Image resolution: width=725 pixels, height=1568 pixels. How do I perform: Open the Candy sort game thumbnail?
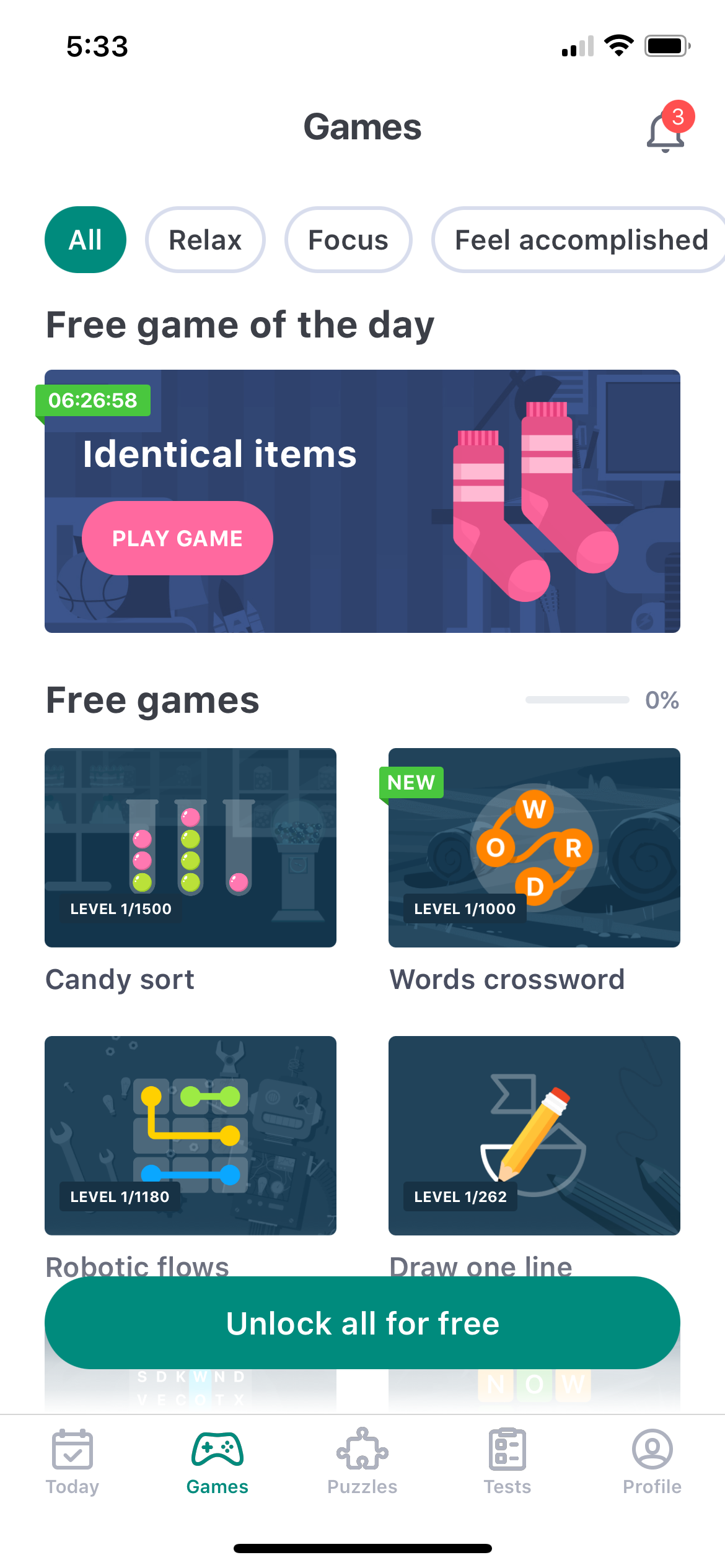pyautogui.click(x=190, y=847)
